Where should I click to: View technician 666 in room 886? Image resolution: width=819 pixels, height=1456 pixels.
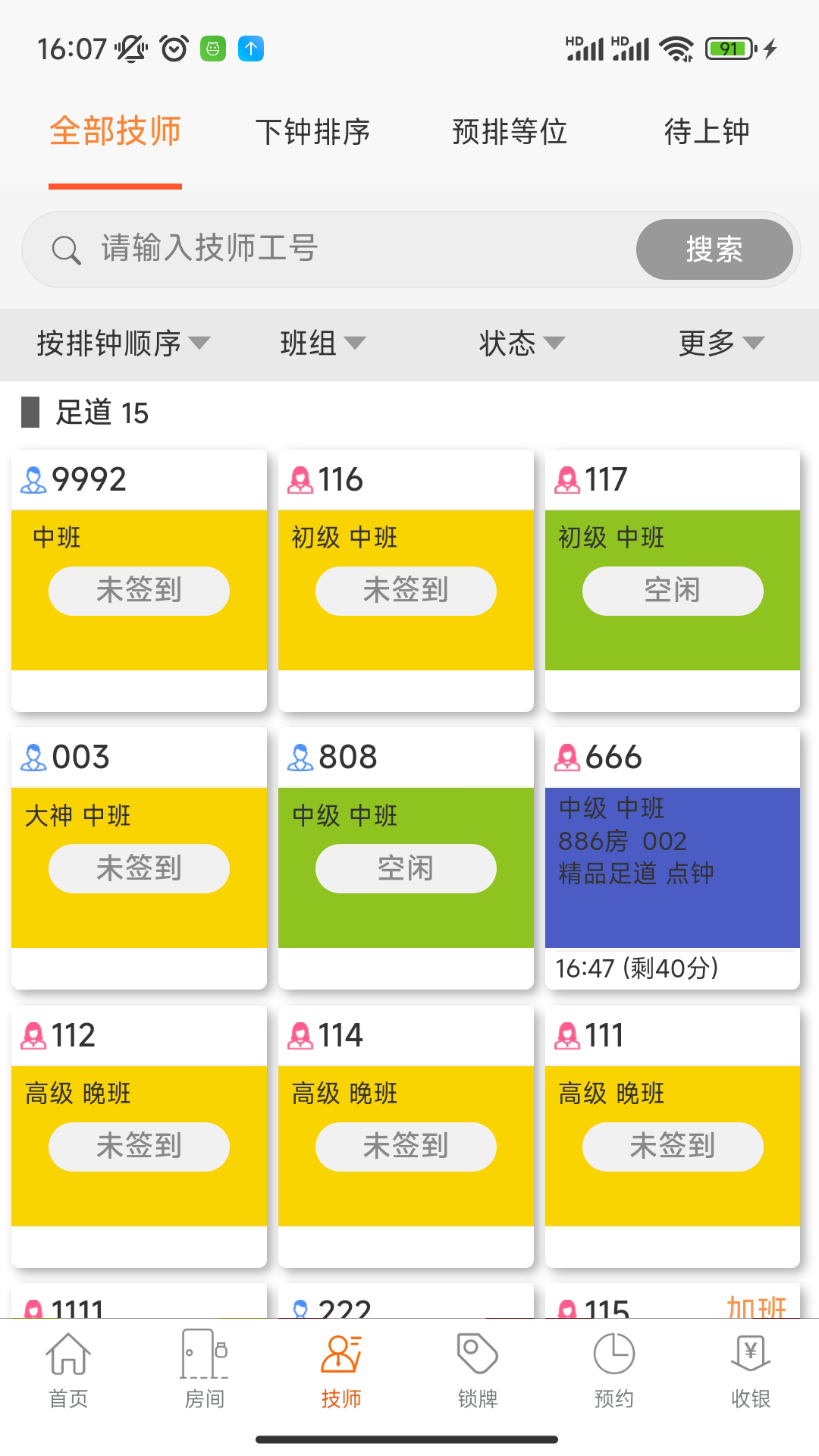click(x=673, y=858)
